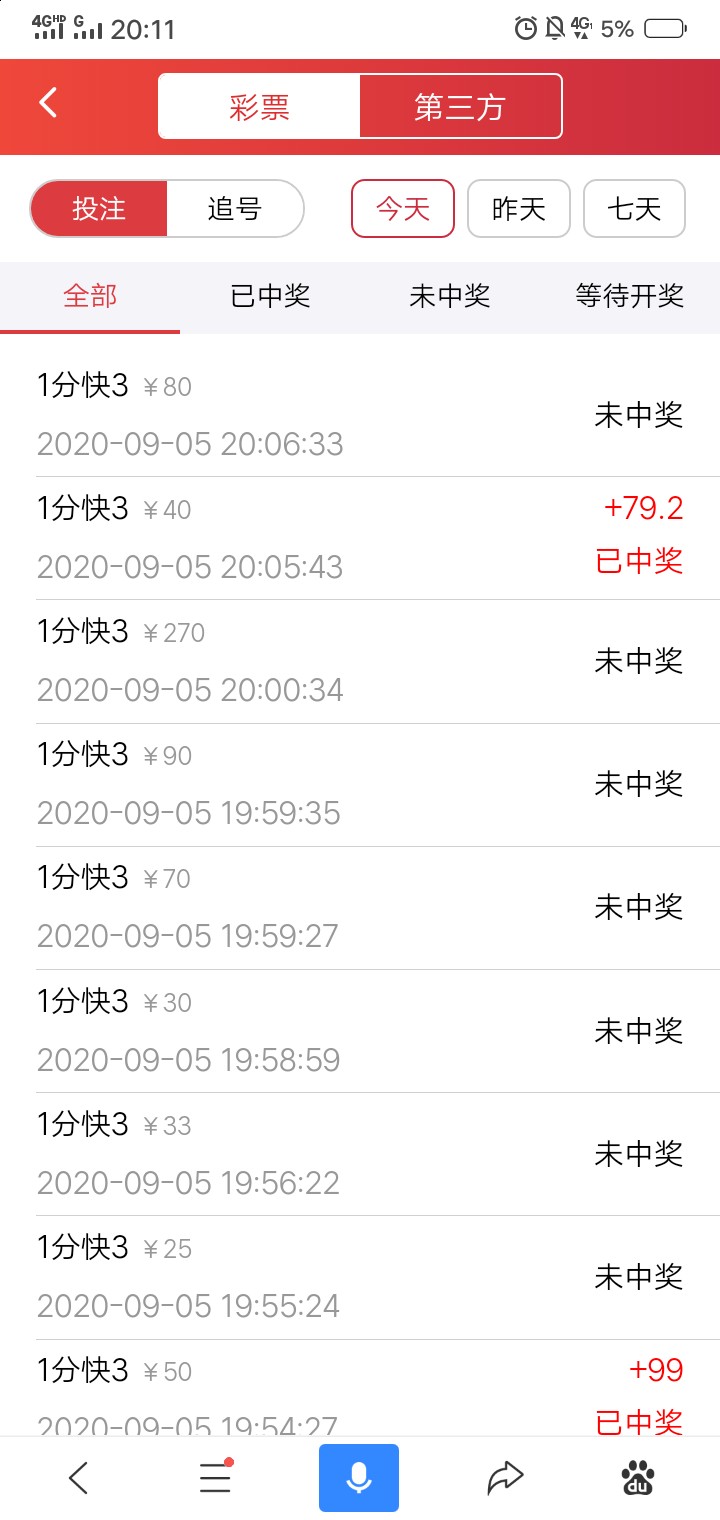Open the winning ¥40 bet at 20:05:43
The height and width of the screenshot is (1520, 720).
360,538
